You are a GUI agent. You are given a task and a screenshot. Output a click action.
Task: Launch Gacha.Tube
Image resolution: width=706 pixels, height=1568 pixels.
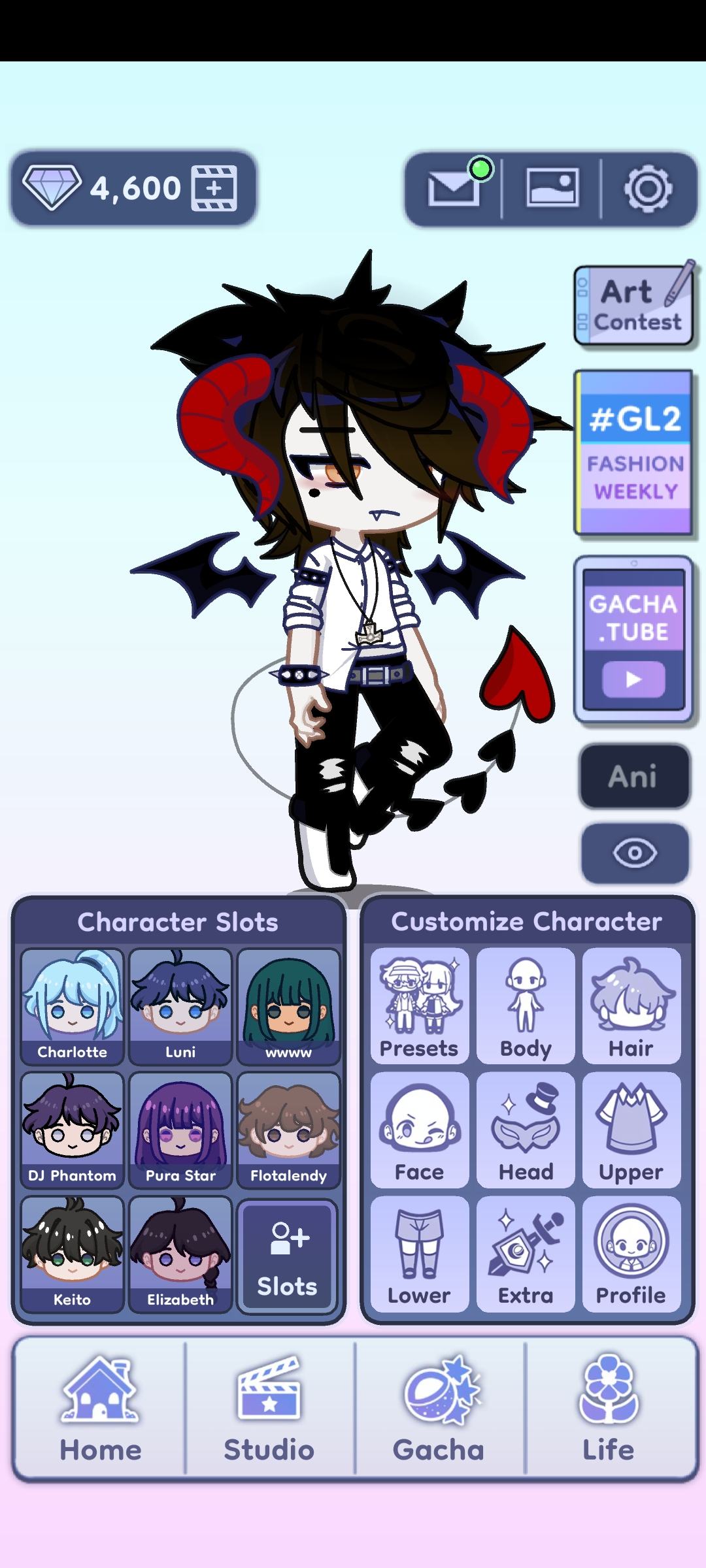click(x=633, y=640)
